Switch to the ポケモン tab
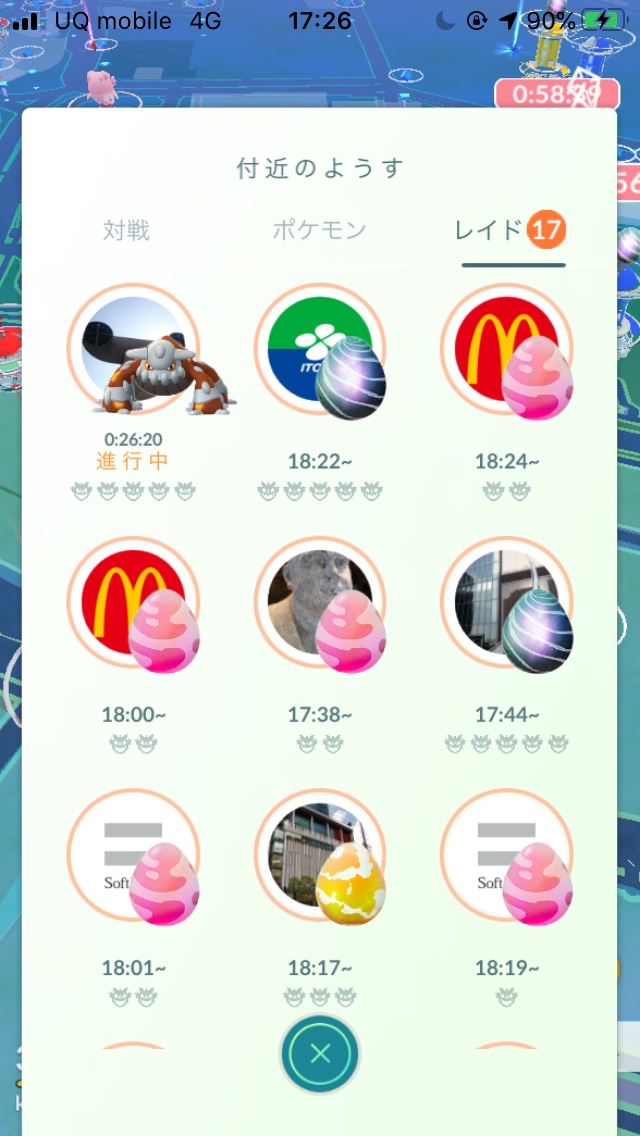The image size is (640, 1136). click(320, 231)
